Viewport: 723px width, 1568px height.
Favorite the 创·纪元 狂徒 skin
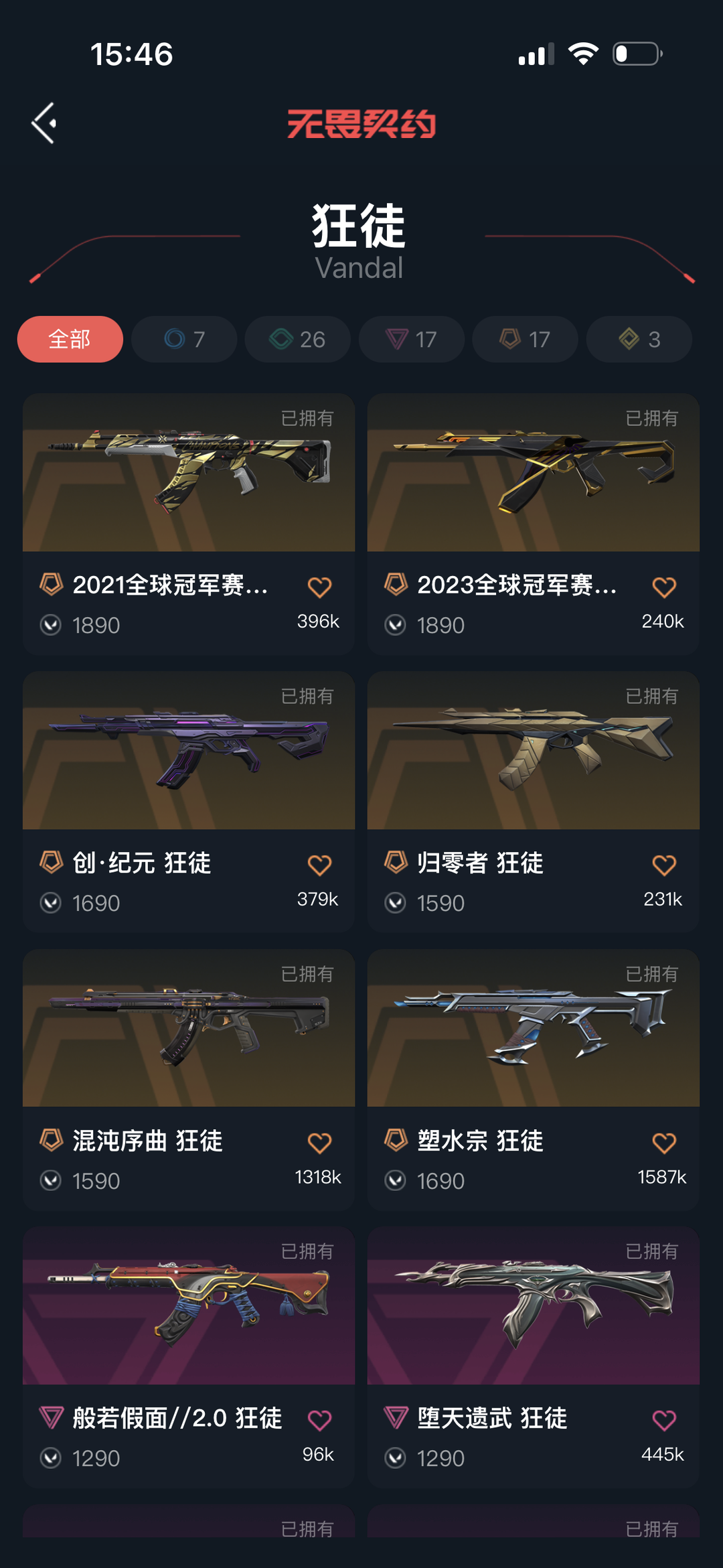[x=319, y=865]
